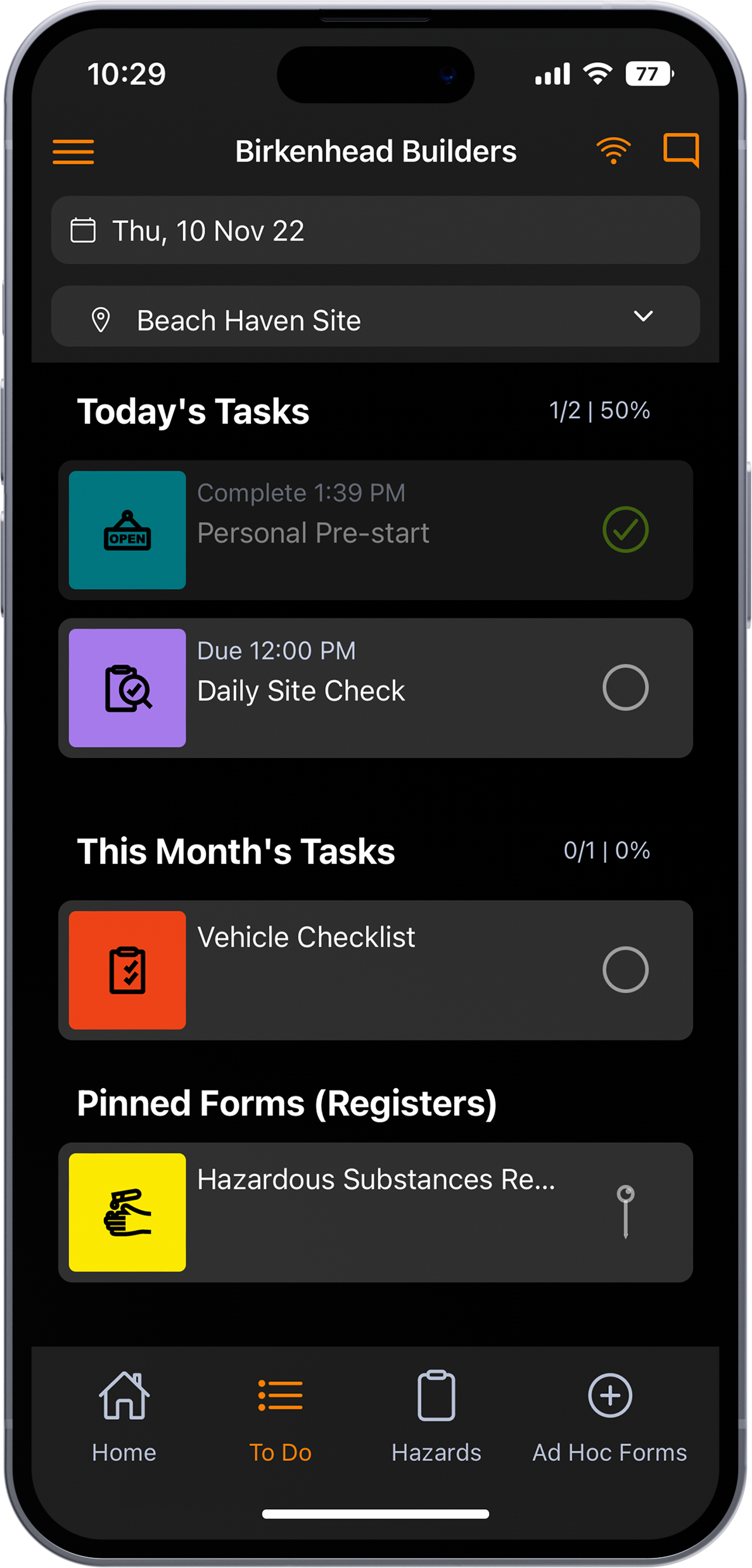
Task: Open the messages chat icon
Action: click(681, 150)
